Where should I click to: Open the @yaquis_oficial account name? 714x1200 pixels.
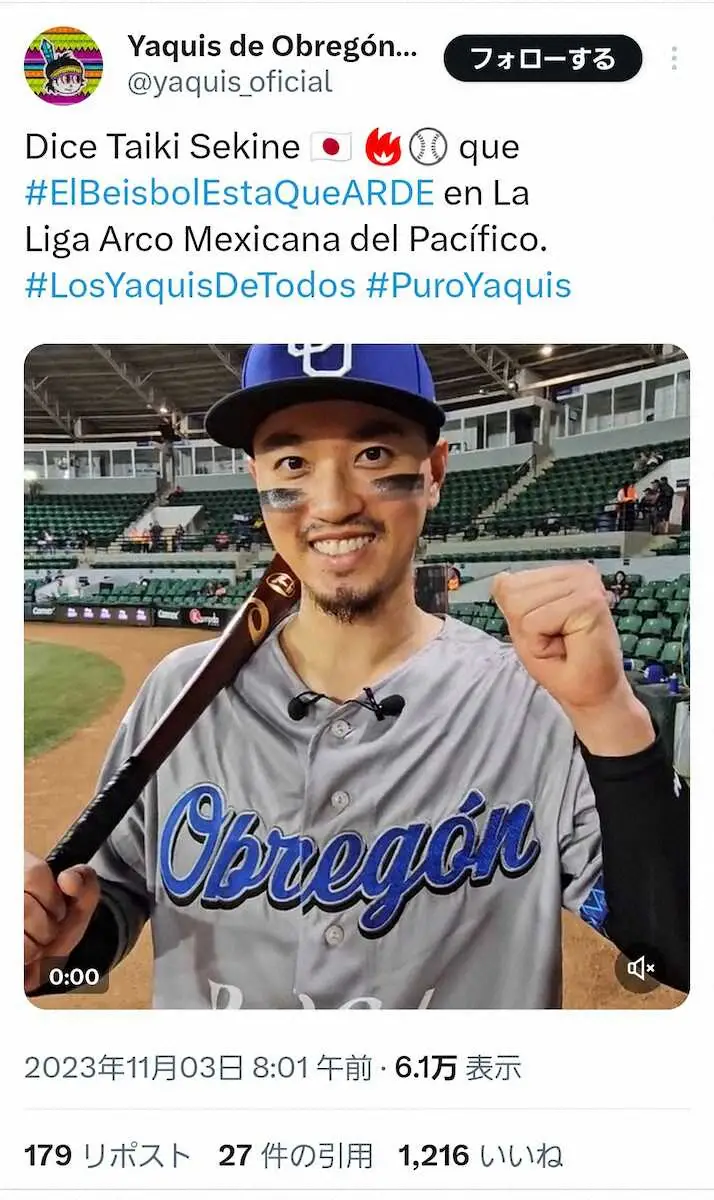[229, 82]
